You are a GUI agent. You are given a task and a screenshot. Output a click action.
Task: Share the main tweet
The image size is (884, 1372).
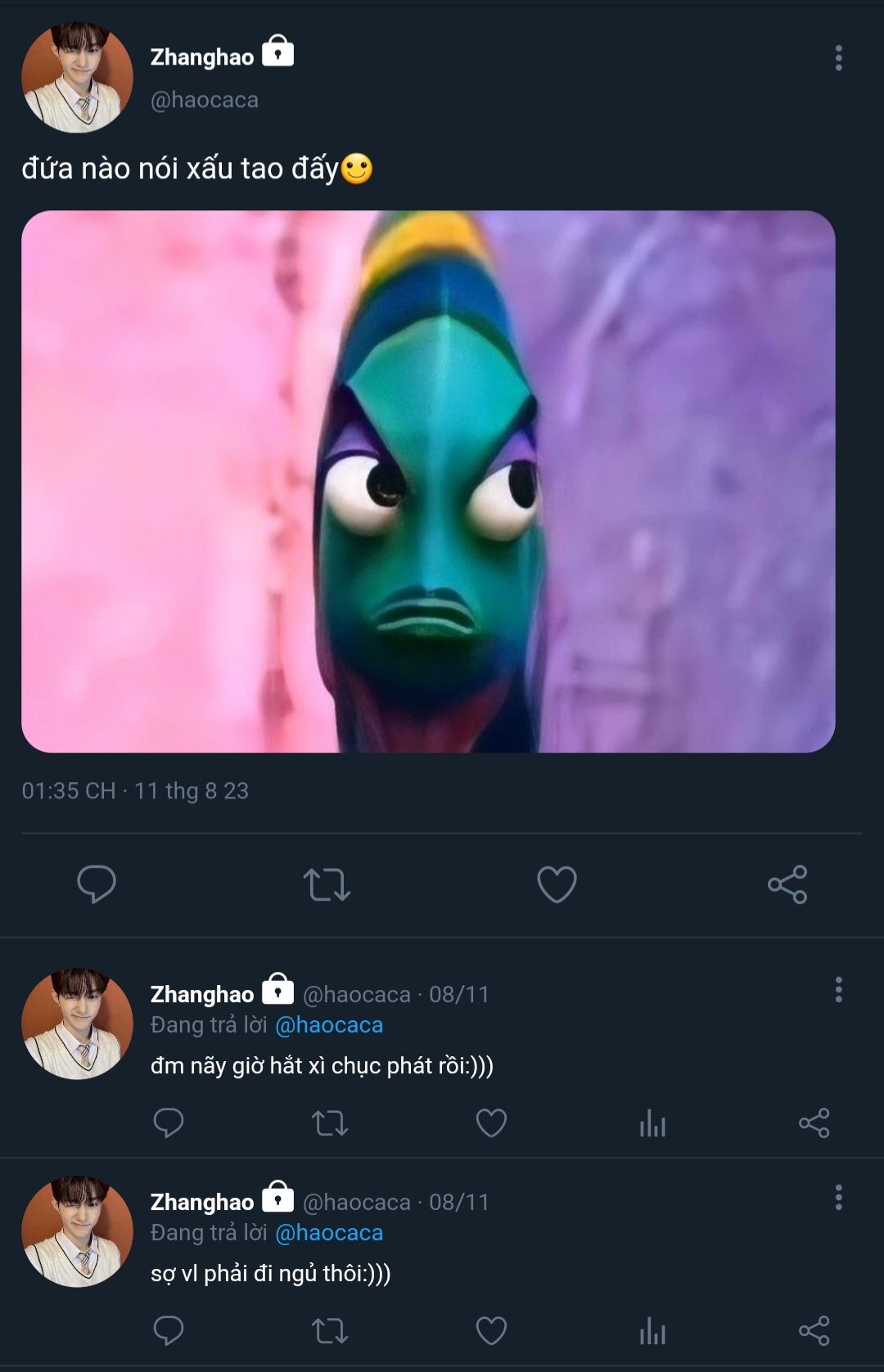point(787,884)
